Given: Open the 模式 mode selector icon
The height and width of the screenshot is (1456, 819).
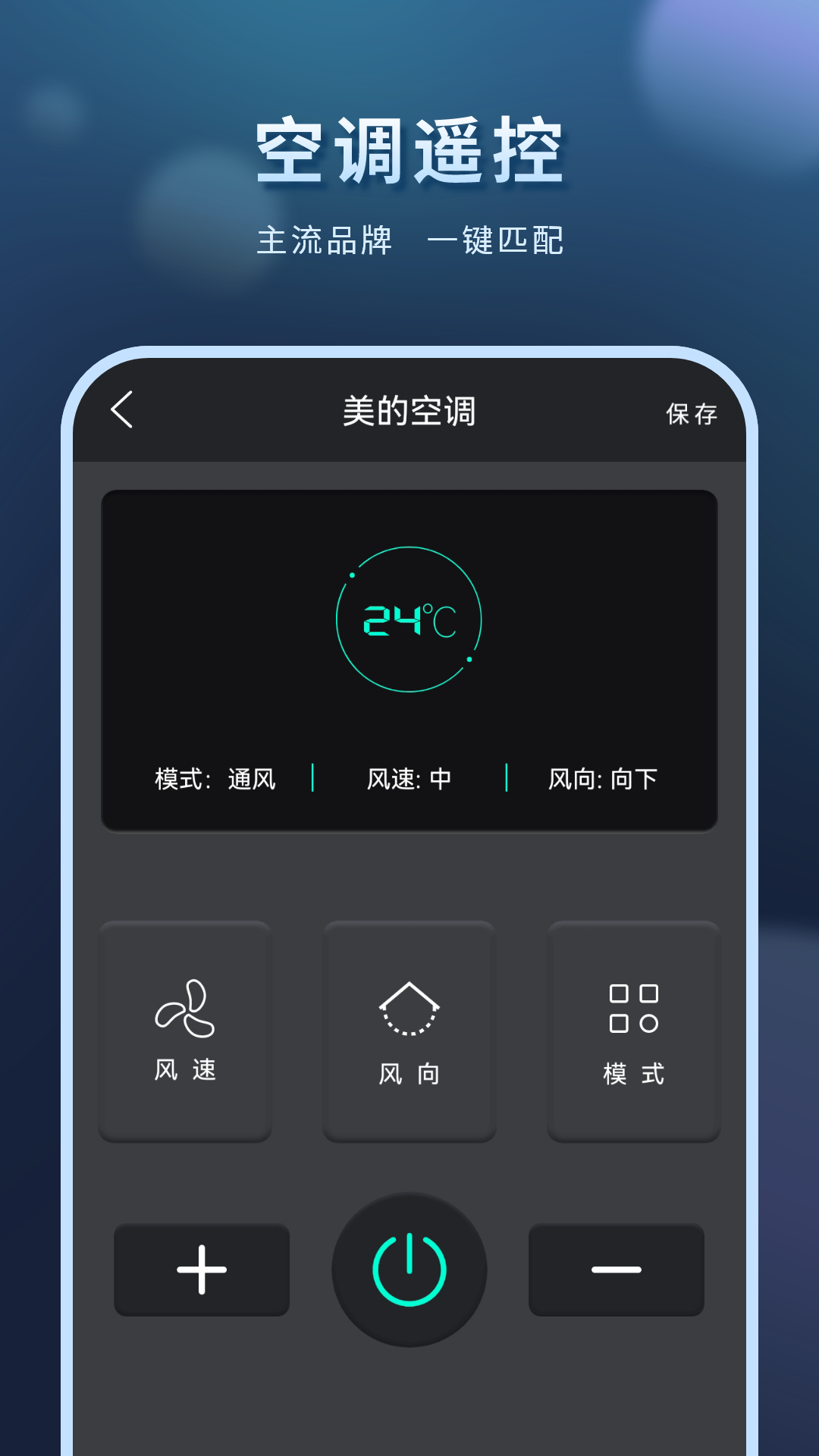Looking at the screenshot, I should coord(633,1028).
